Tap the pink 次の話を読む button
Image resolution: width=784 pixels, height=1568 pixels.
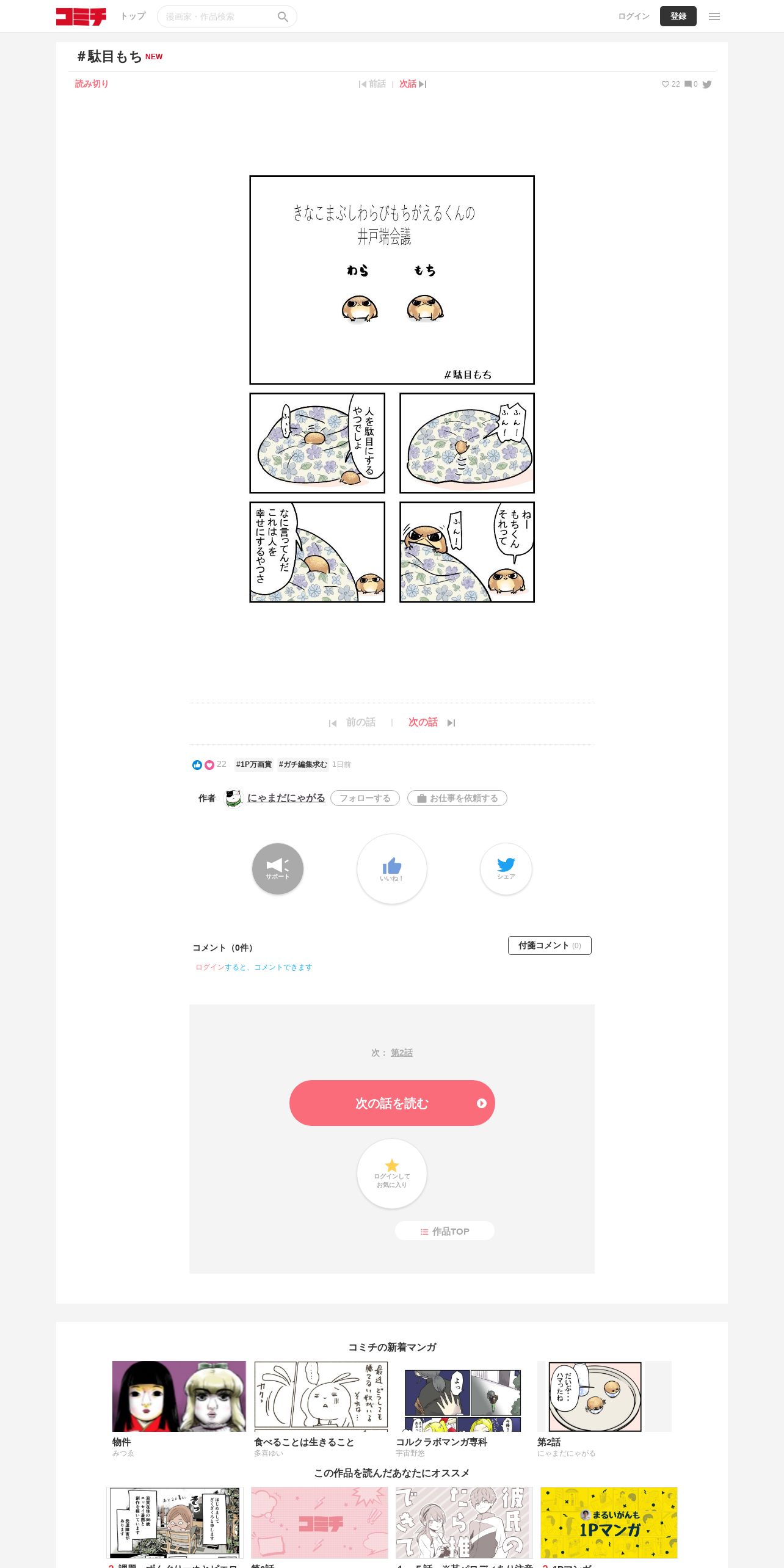[x=392, y=1103]
